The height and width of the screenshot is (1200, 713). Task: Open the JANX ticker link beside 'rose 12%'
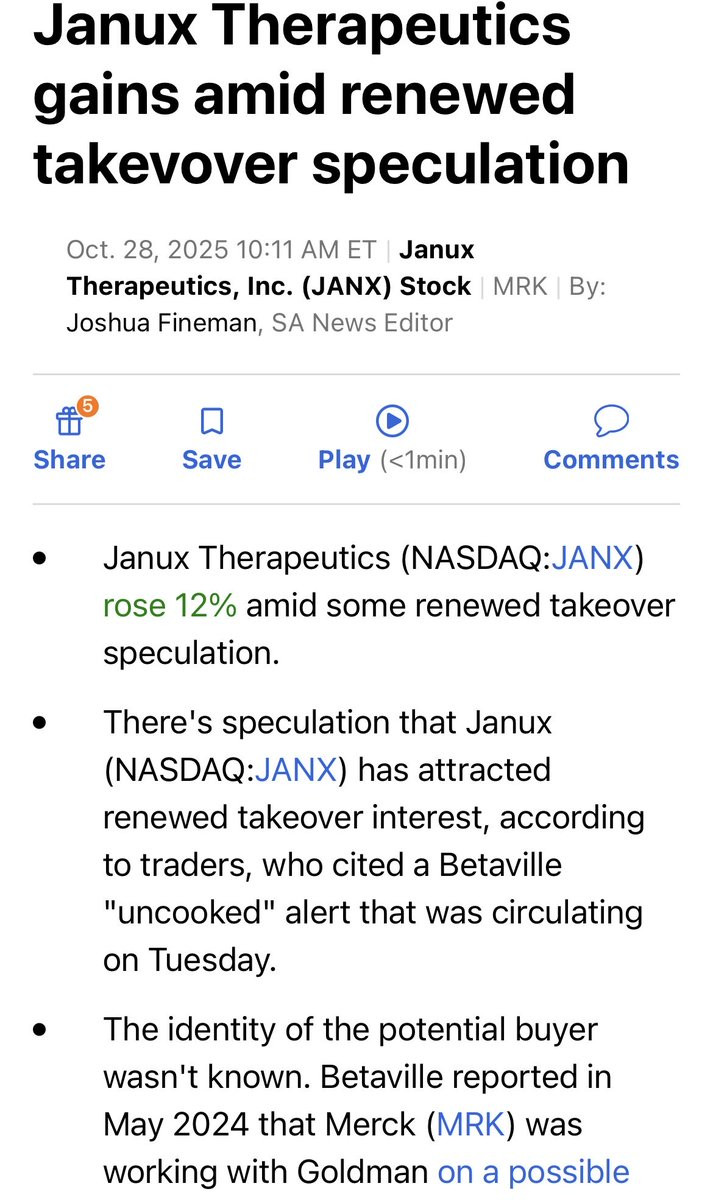593,557
